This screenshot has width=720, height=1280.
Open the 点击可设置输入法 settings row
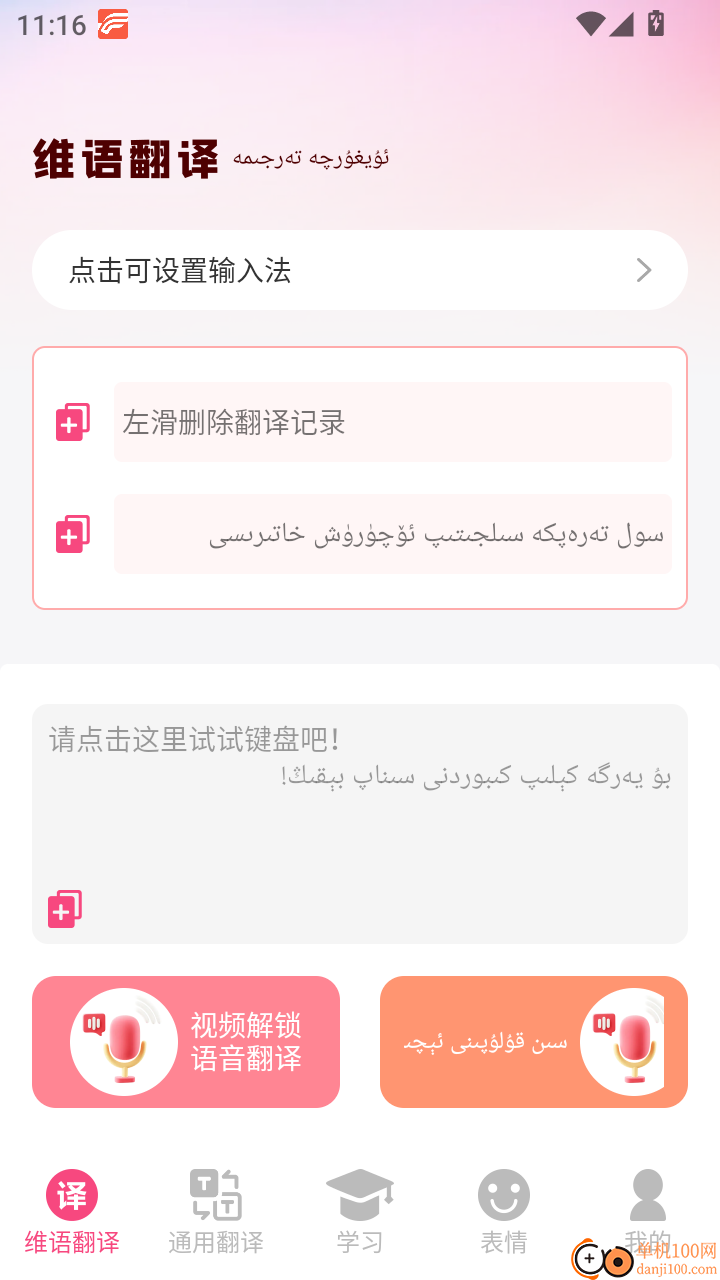point(360,270)
